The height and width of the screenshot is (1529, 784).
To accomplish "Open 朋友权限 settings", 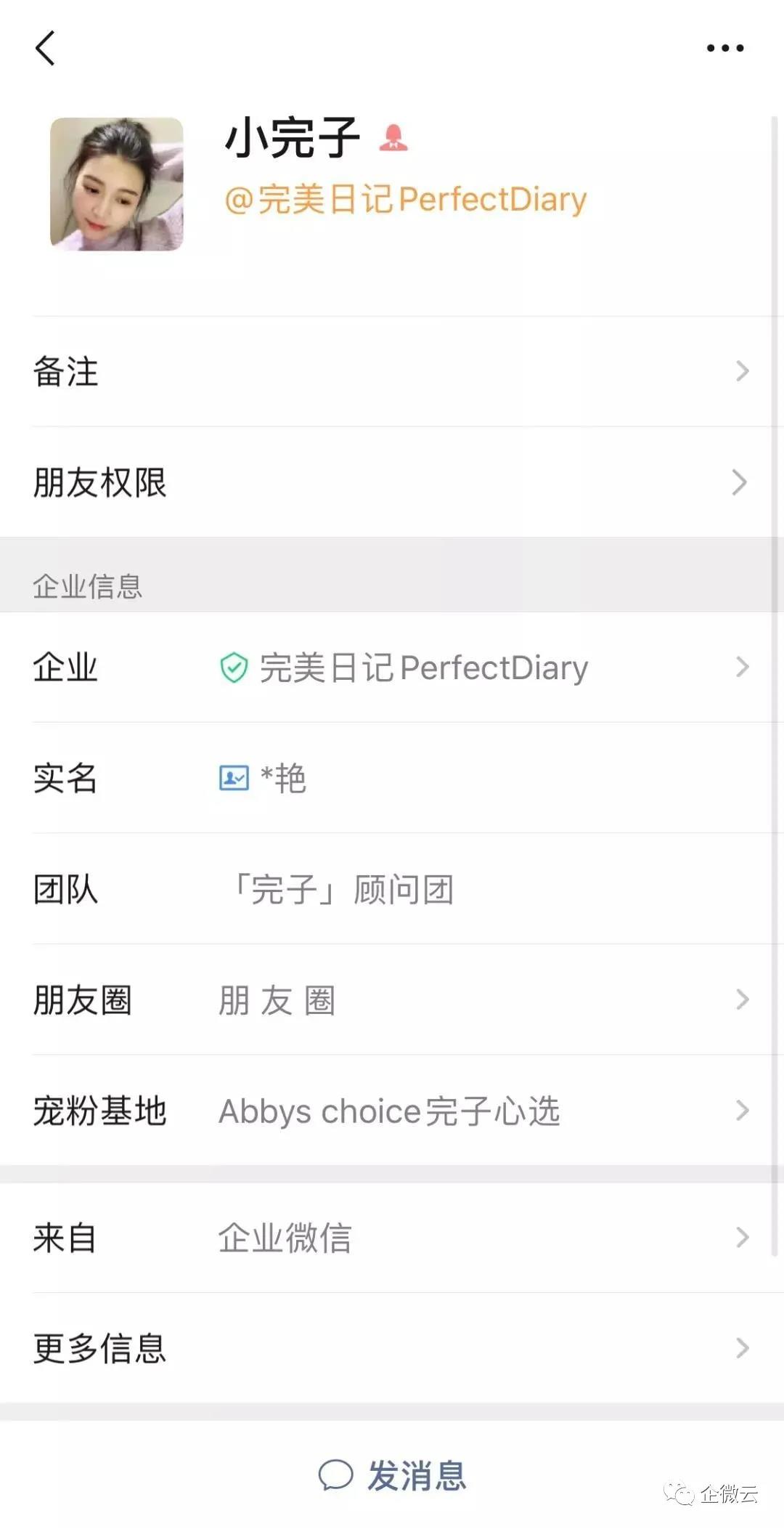I will tap(392, 482).
